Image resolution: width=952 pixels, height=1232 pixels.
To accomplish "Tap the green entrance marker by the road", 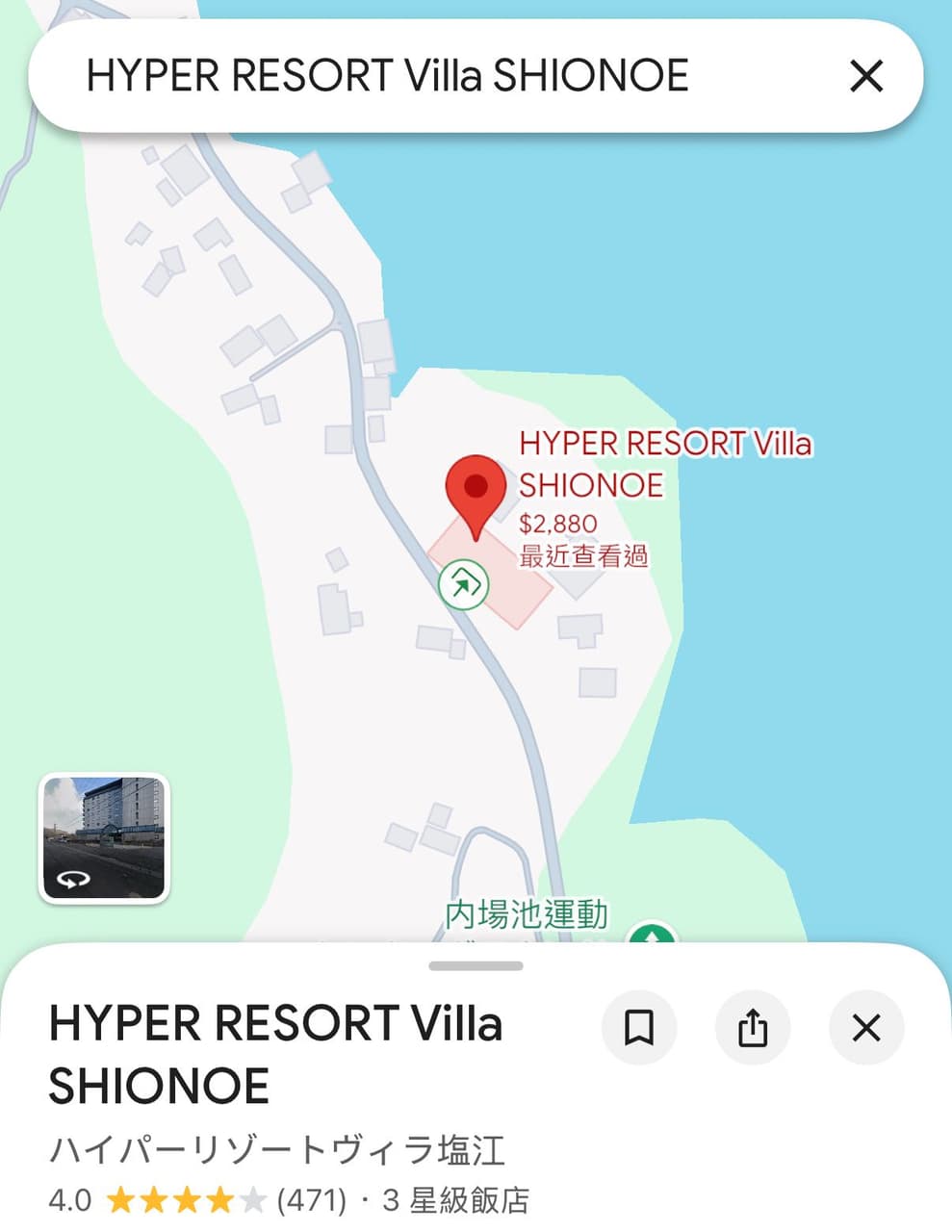I will pyautogui.click(x=463, y=583).
